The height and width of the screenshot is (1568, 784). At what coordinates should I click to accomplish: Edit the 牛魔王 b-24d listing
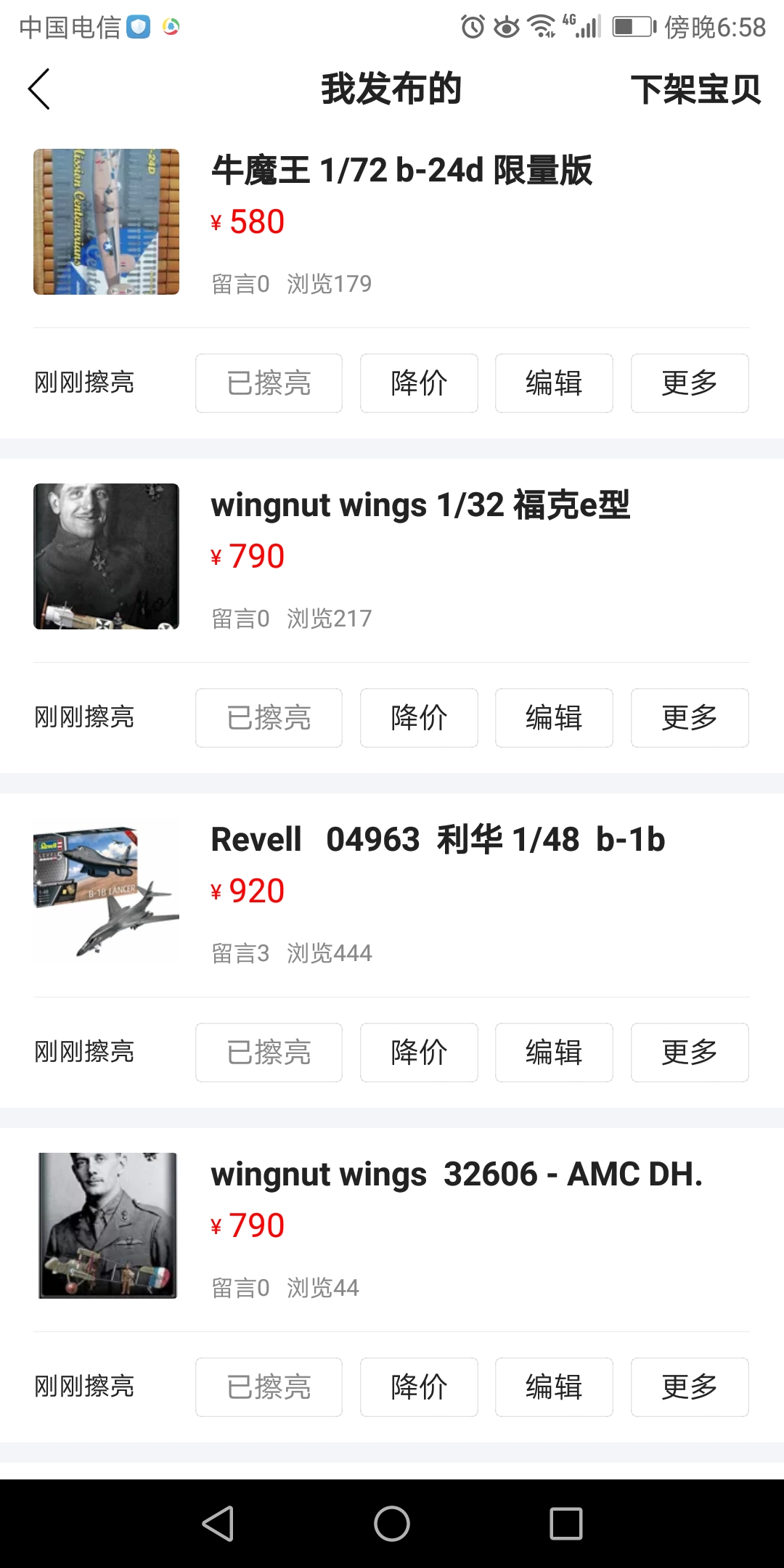(554, 383)
